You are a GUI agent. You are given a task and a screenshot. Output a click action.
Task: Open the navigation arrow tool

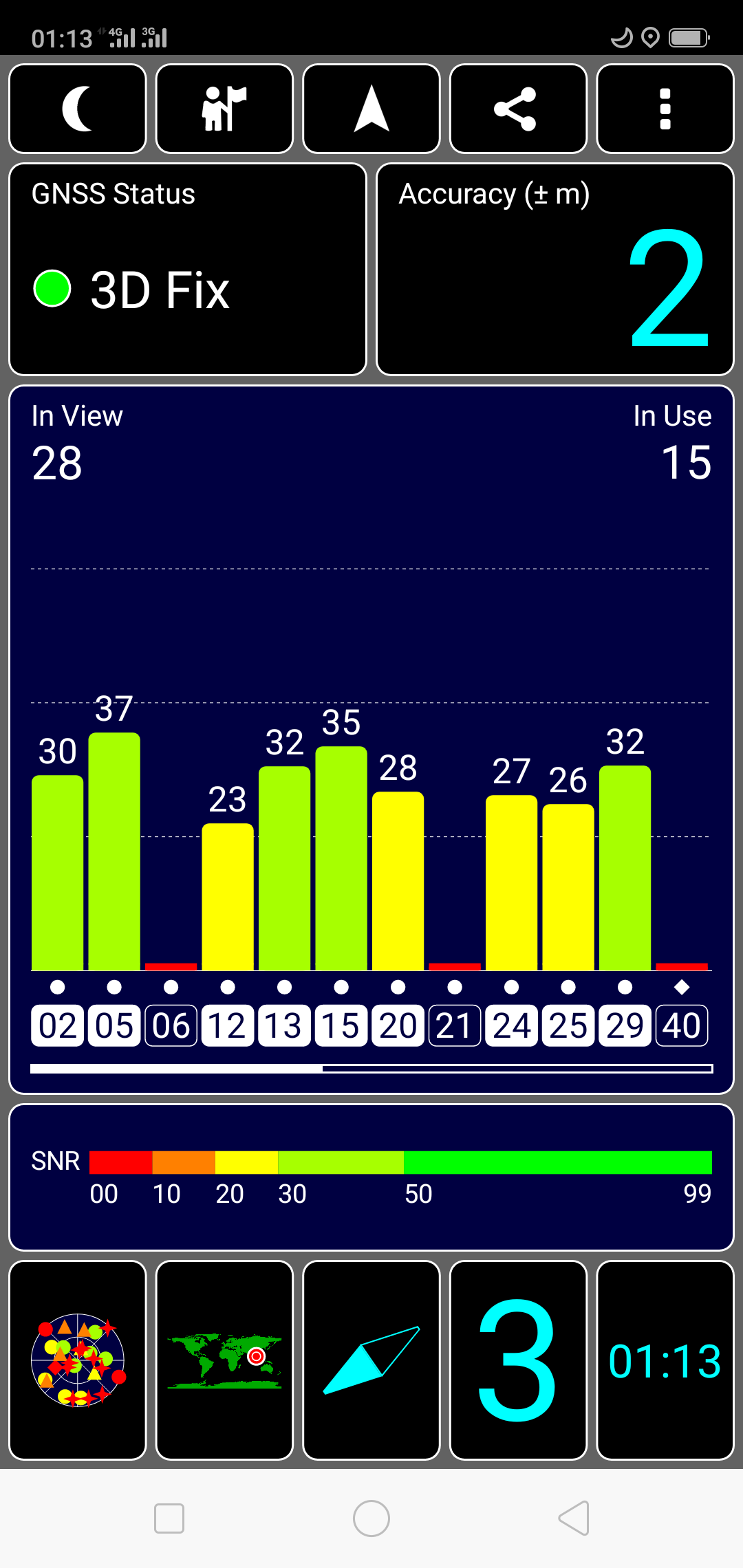click(371, 109)
